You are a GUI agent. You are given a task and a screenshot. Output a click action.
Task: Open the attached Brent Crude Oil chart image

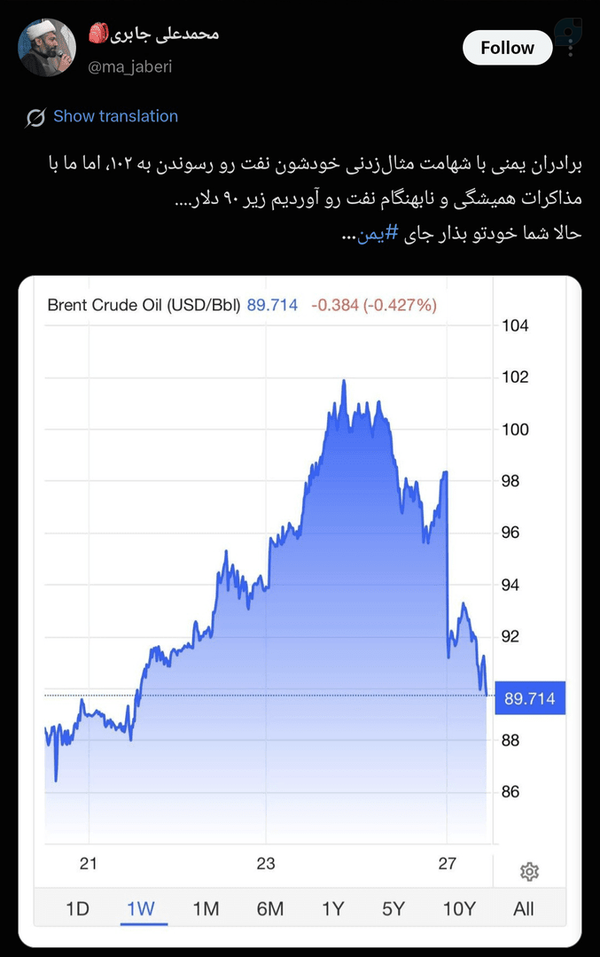pos(300,611)
